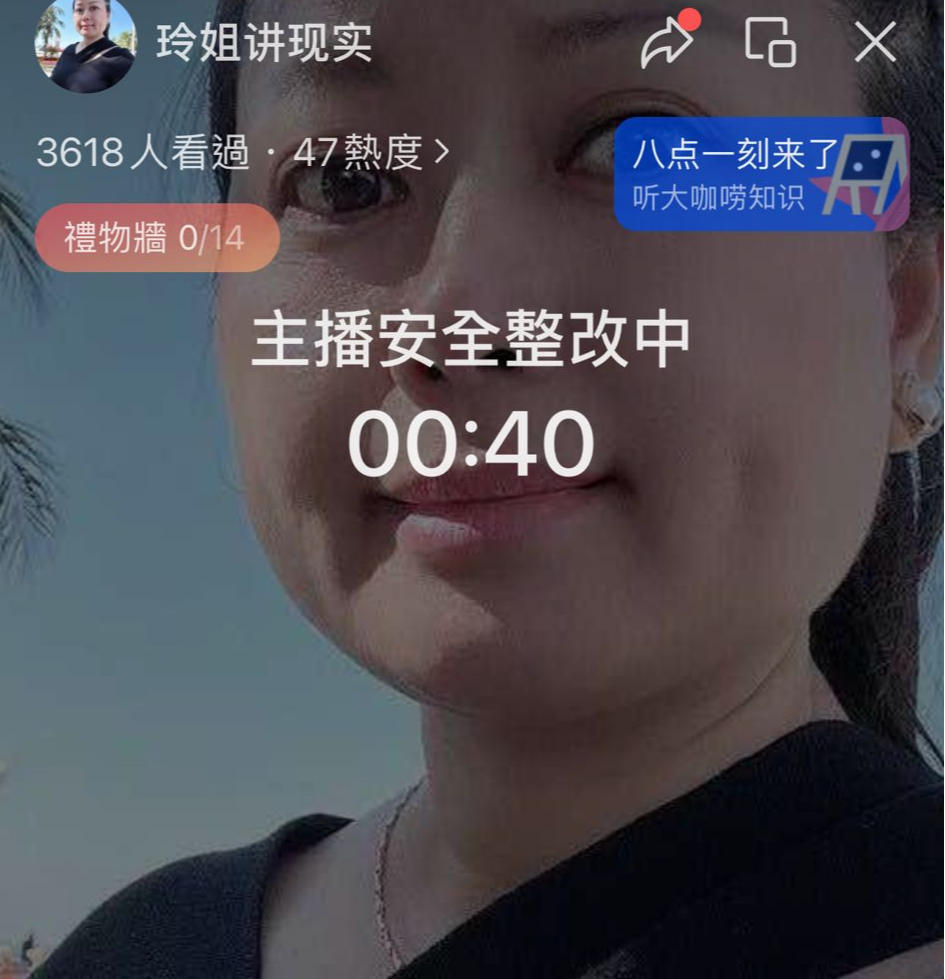945x979 pixels.
Task: Share this live stream
Action: [x=667, y=42]
